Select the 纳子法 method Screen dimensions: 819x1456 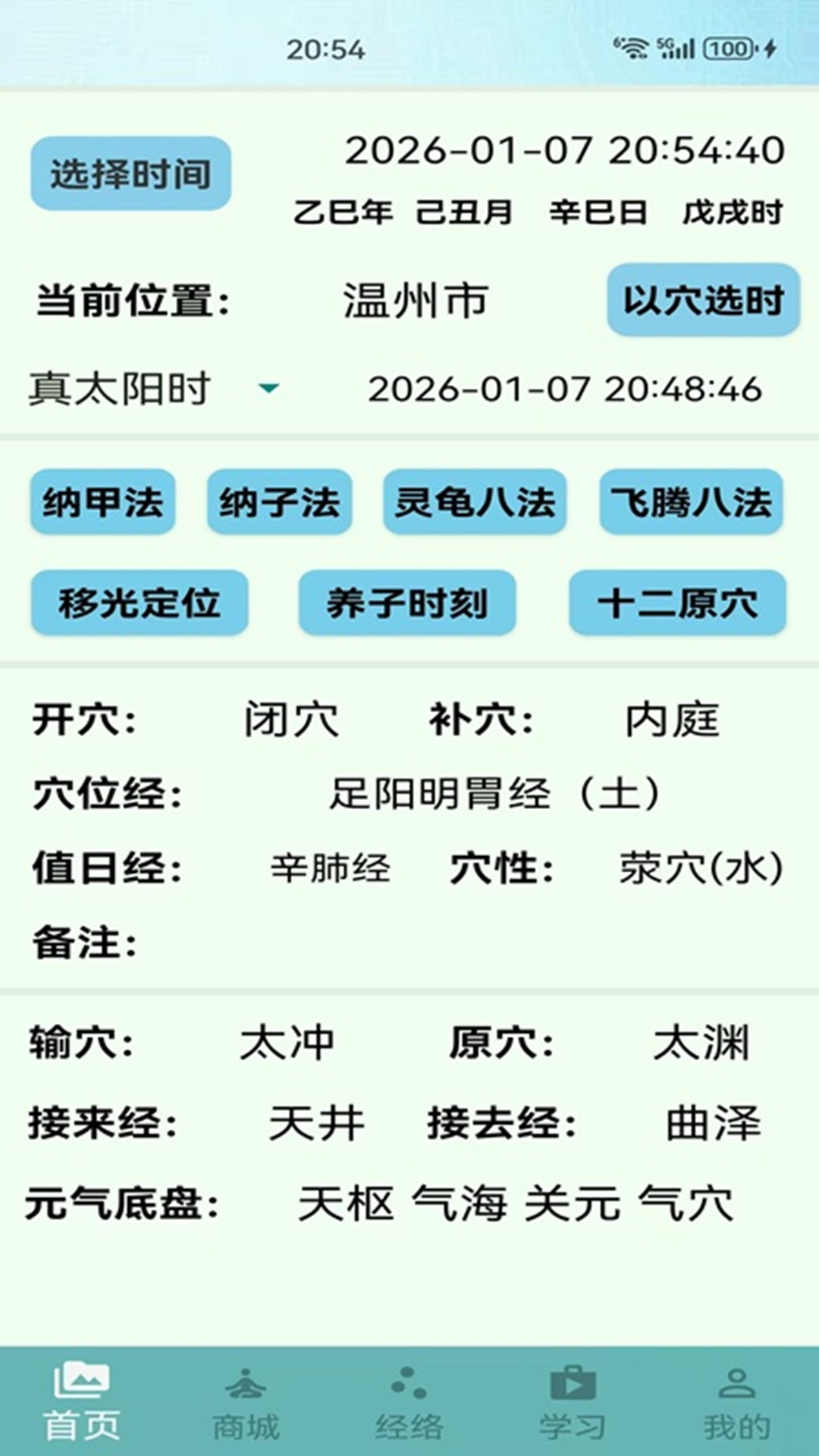click(x=279, y=503)
